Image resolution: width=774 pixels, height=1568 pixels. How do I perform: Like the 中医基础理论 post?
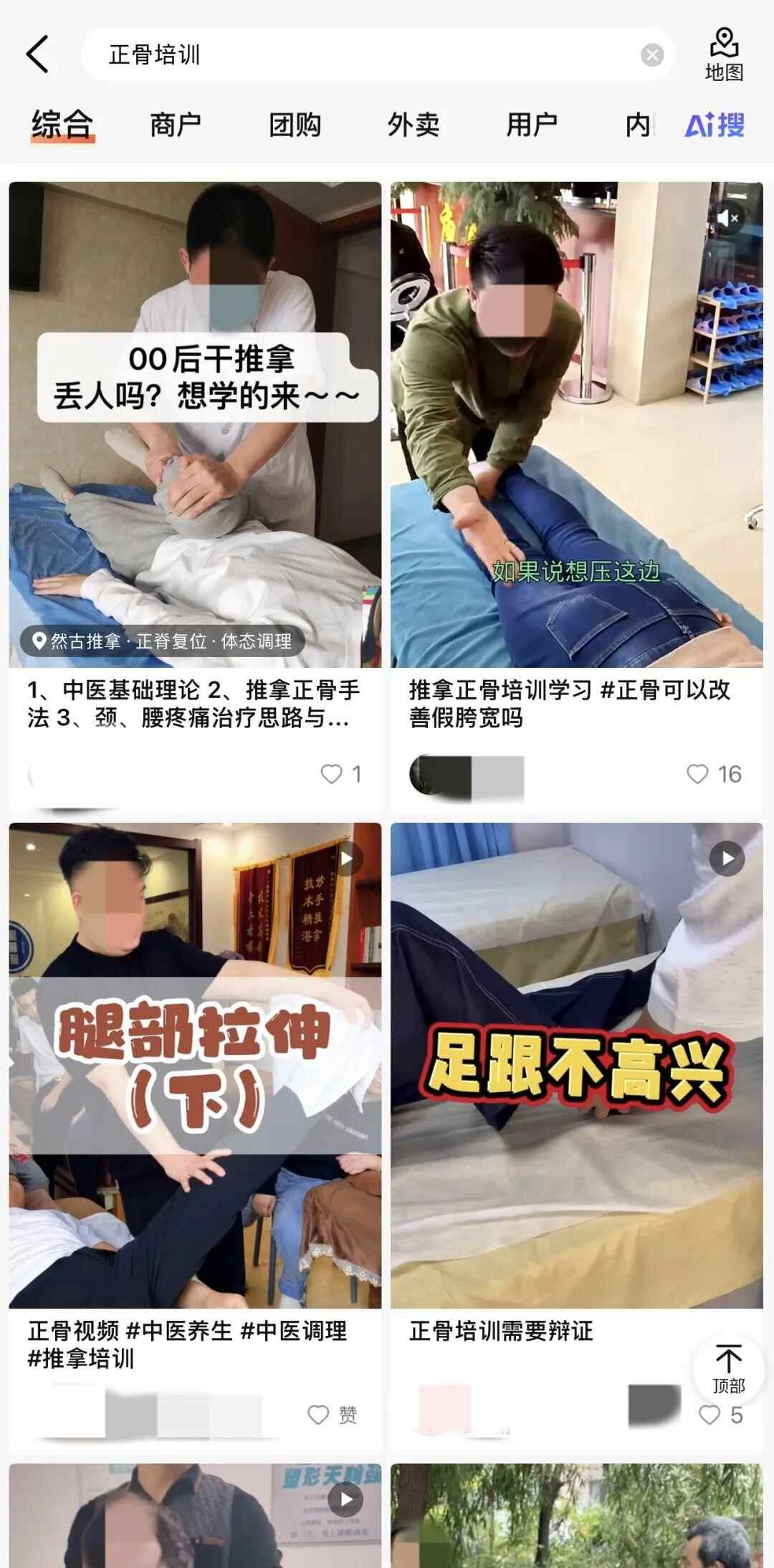332,774
